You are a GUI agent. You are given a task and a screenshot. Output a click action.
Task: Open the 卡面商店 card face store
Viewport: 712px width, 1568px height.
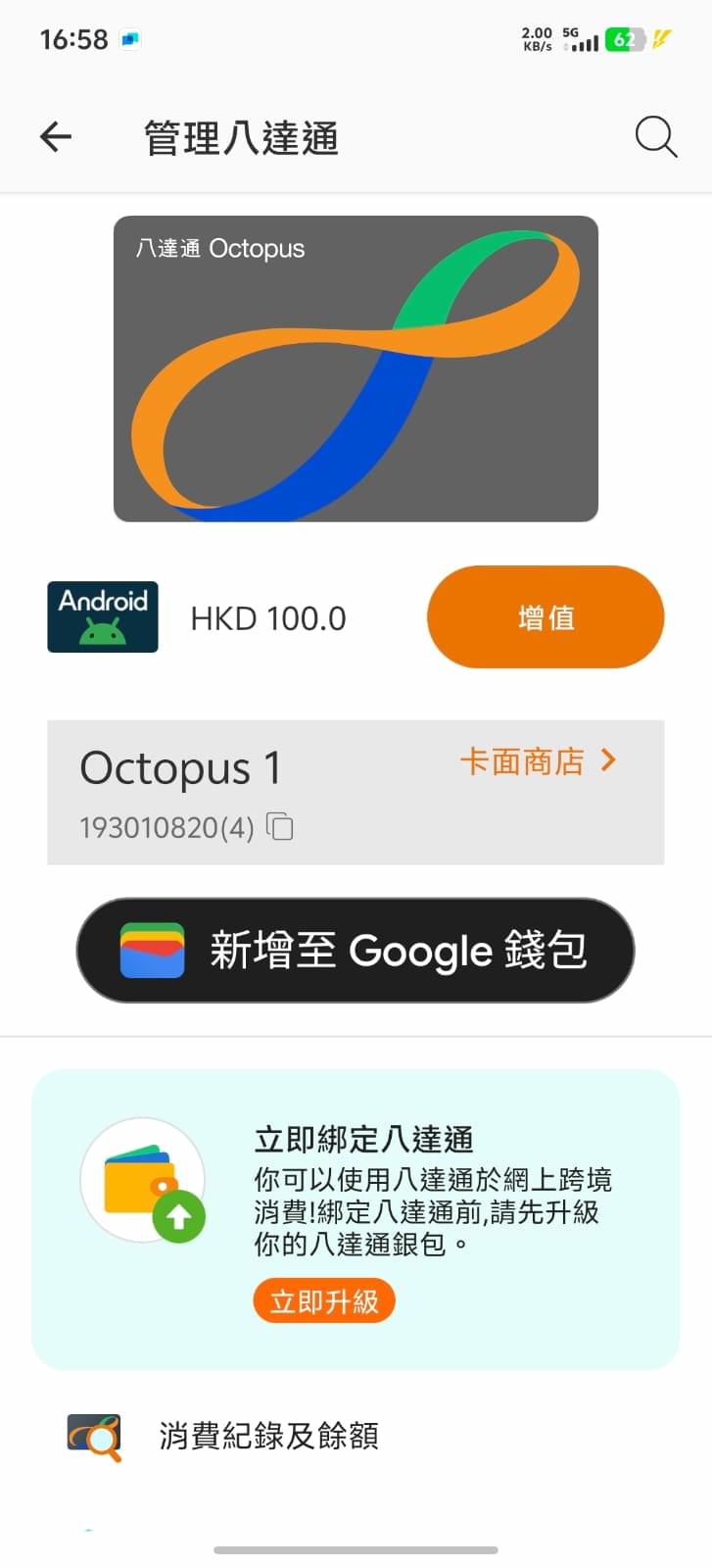coord(538,761)
